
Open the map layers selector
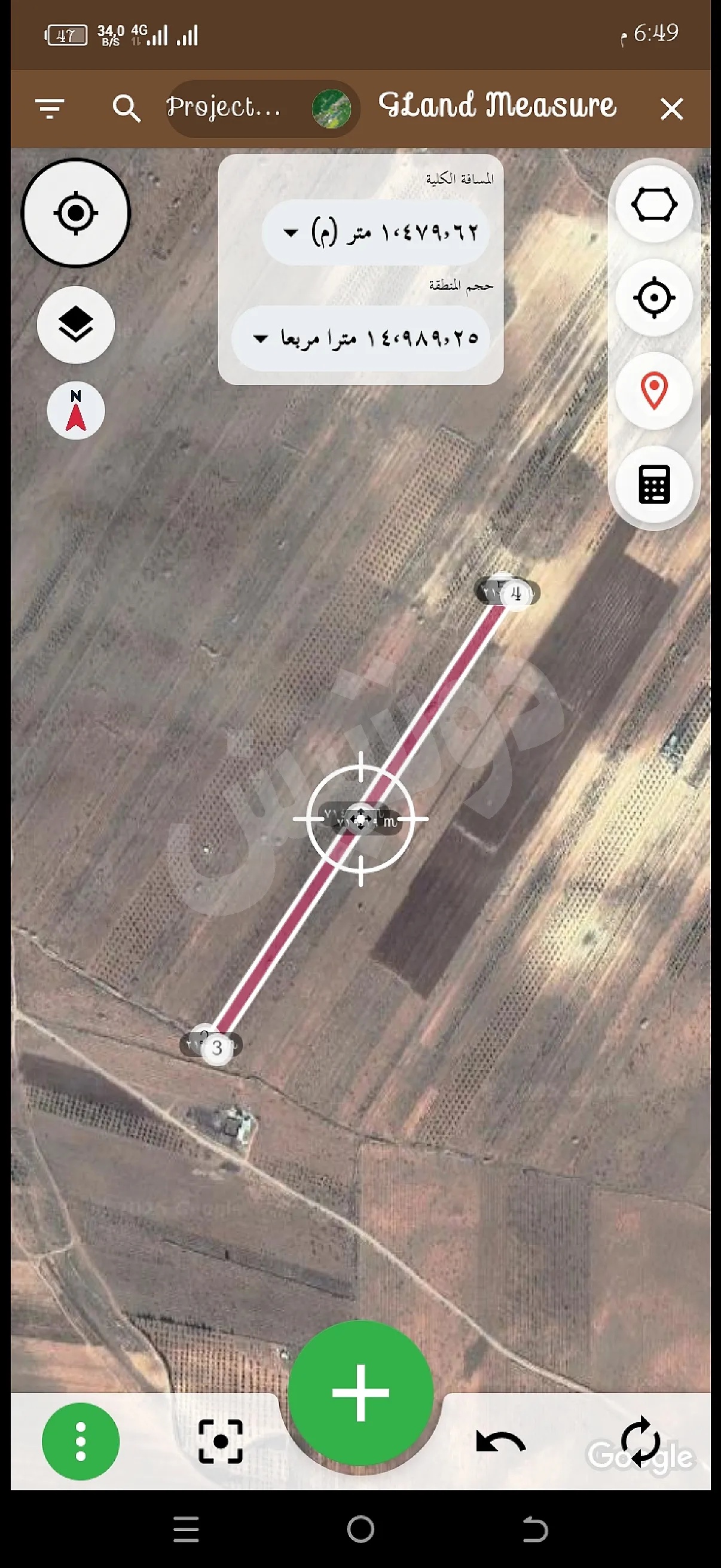(x=75, y=325)
